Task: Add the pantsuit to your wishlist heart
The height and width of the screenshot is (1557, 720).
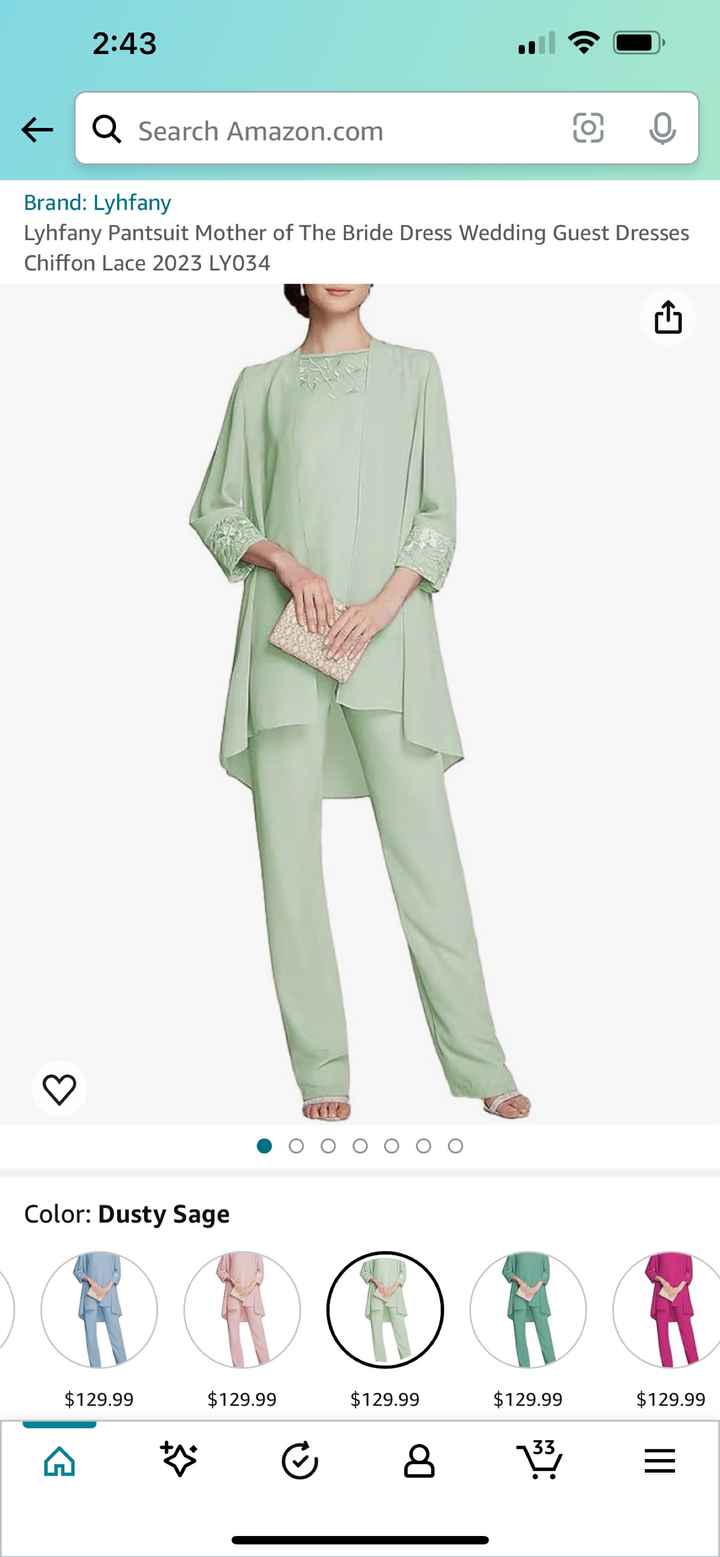Action: coord(59,1089)
